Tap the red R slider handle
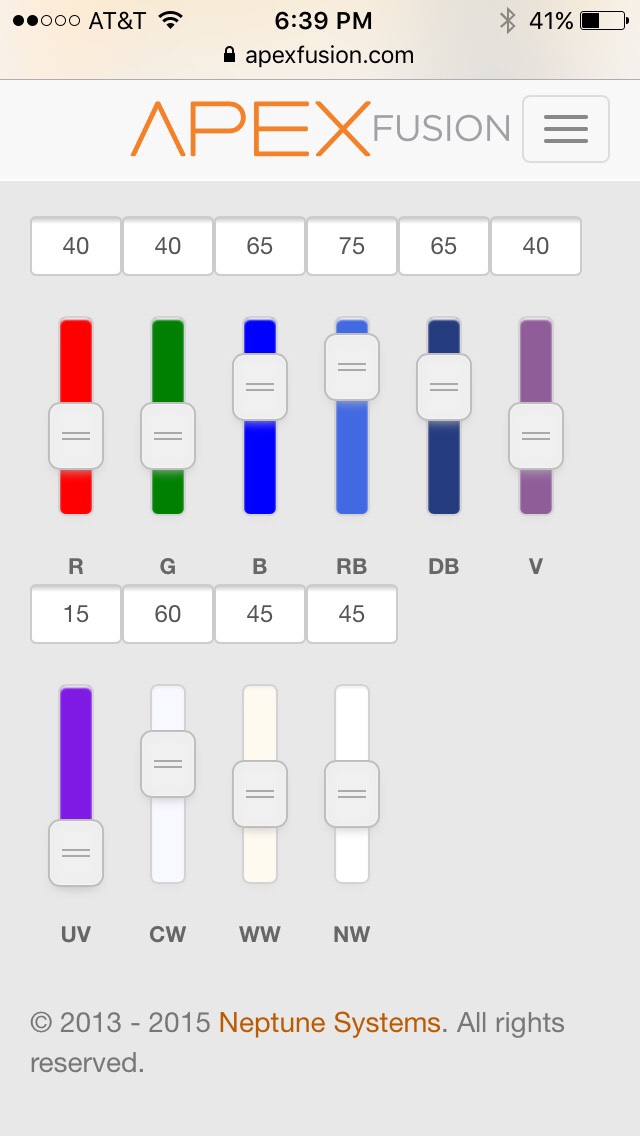 coord(76,436)
